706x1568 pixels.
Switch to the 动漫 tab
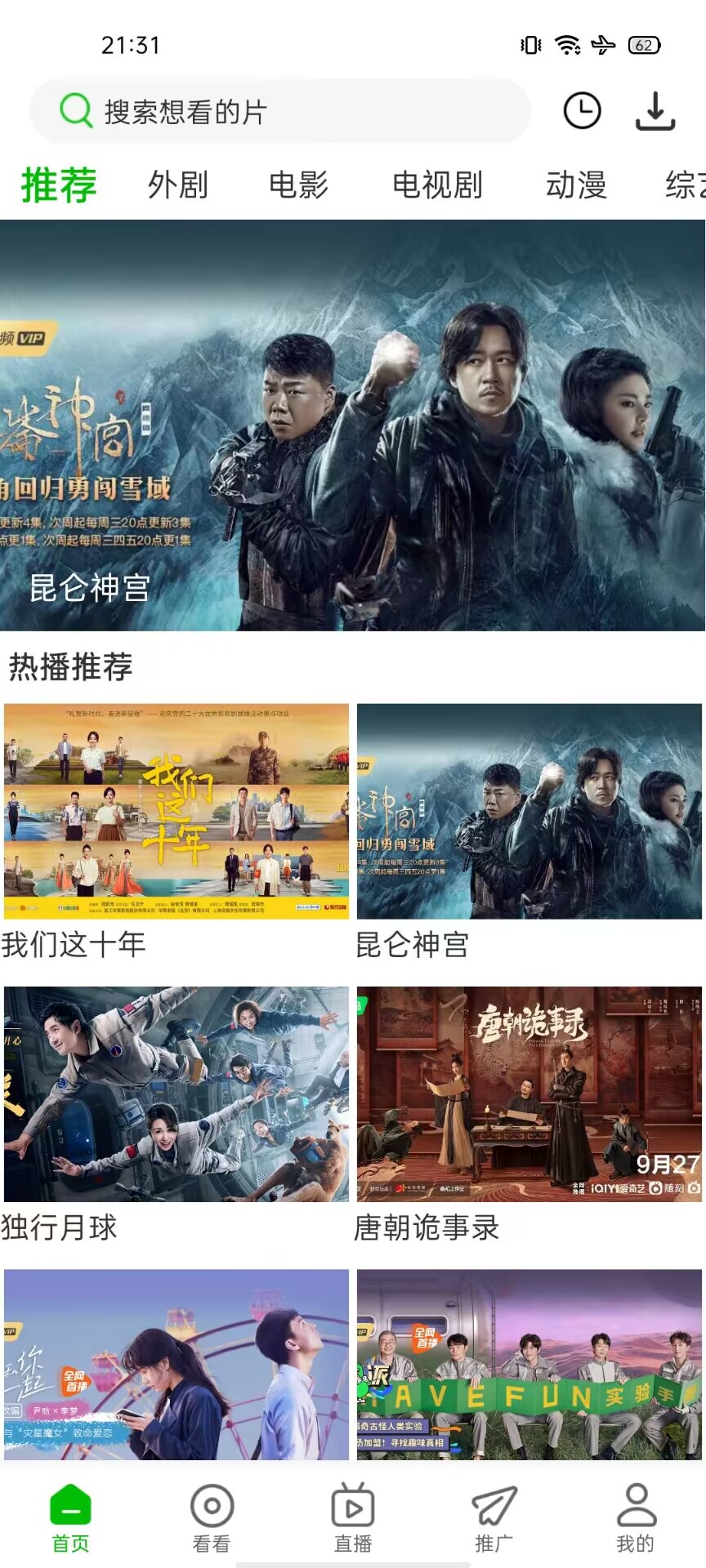[576, 185]
